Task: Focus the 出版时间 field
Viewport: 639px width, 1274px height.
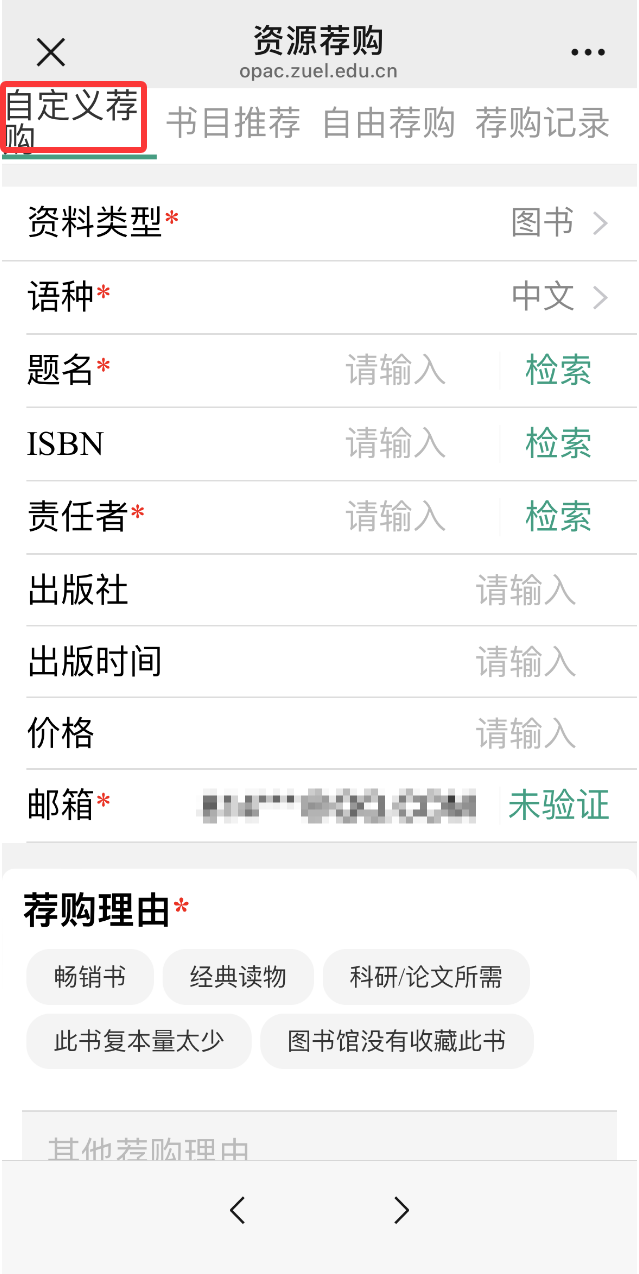Action: click(525, 662)
